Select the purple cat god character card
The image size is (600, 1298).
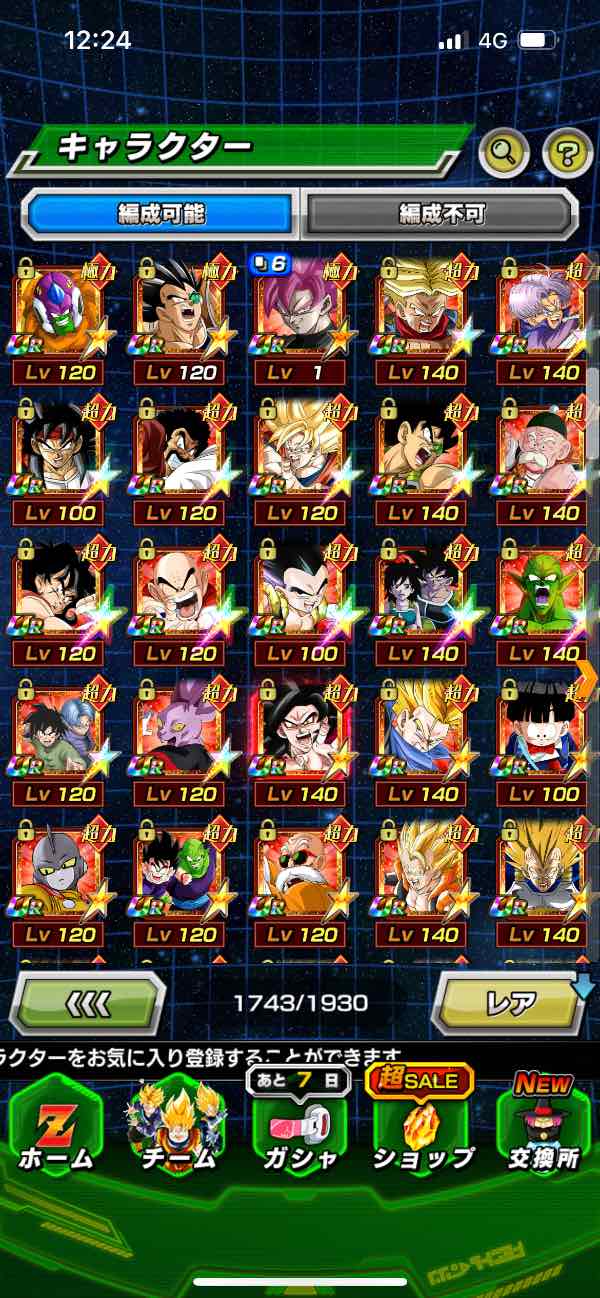pos(180,740)
